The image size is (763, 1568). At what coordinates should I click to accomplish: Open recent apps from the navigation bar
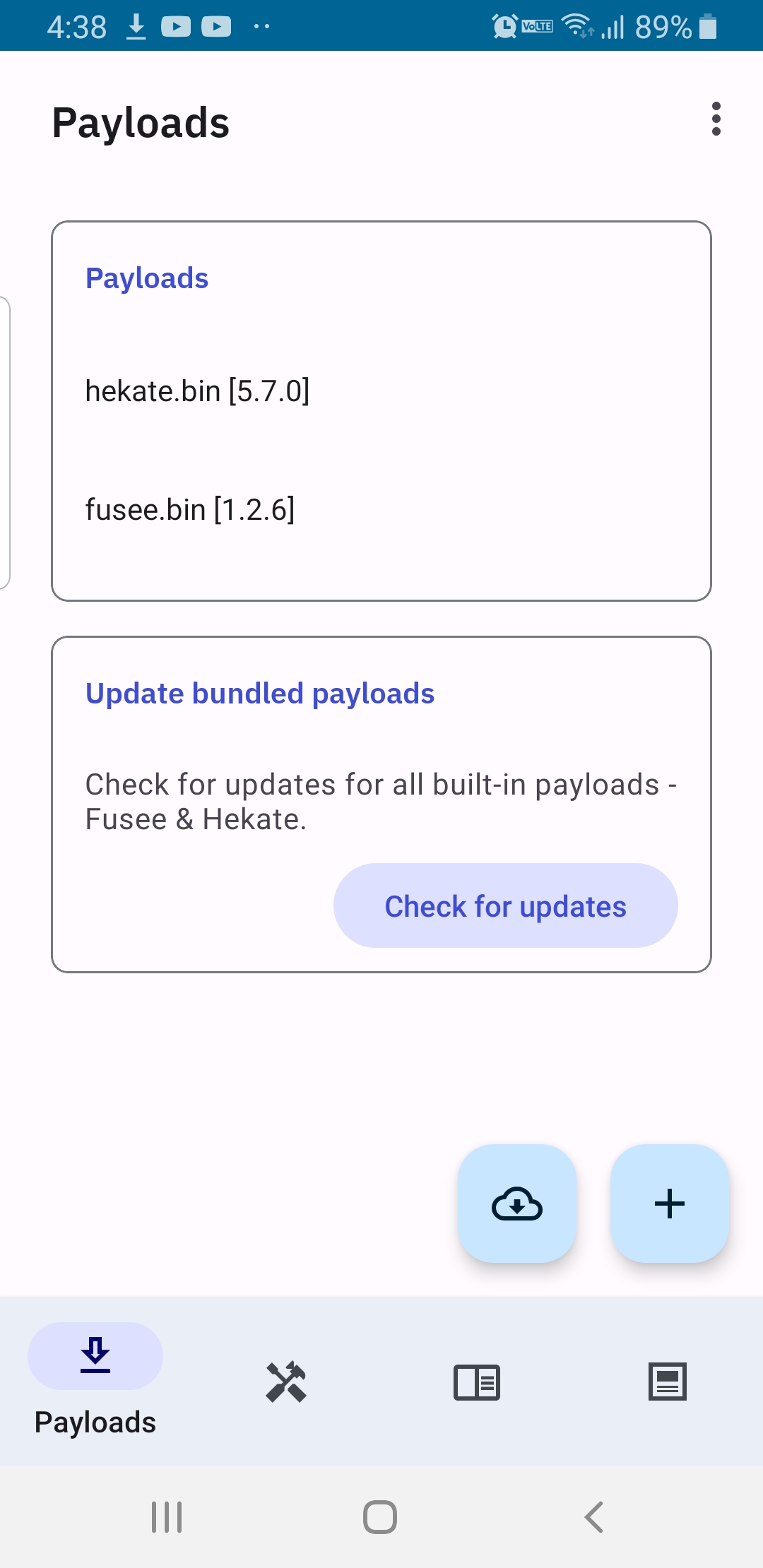(167, 1516)
